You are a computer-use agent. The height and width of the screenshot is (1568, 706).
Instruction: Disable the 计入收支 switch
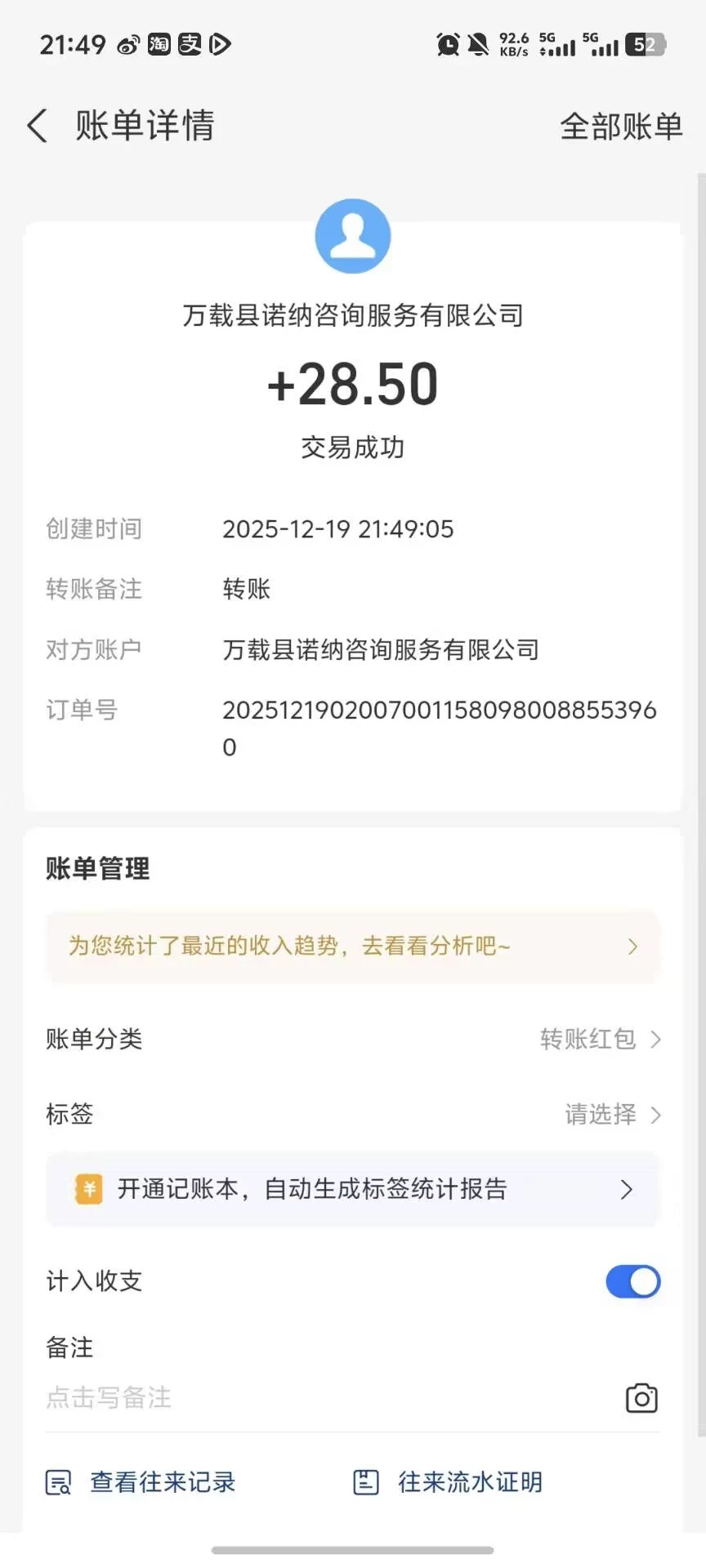(x=632, y=1281)
